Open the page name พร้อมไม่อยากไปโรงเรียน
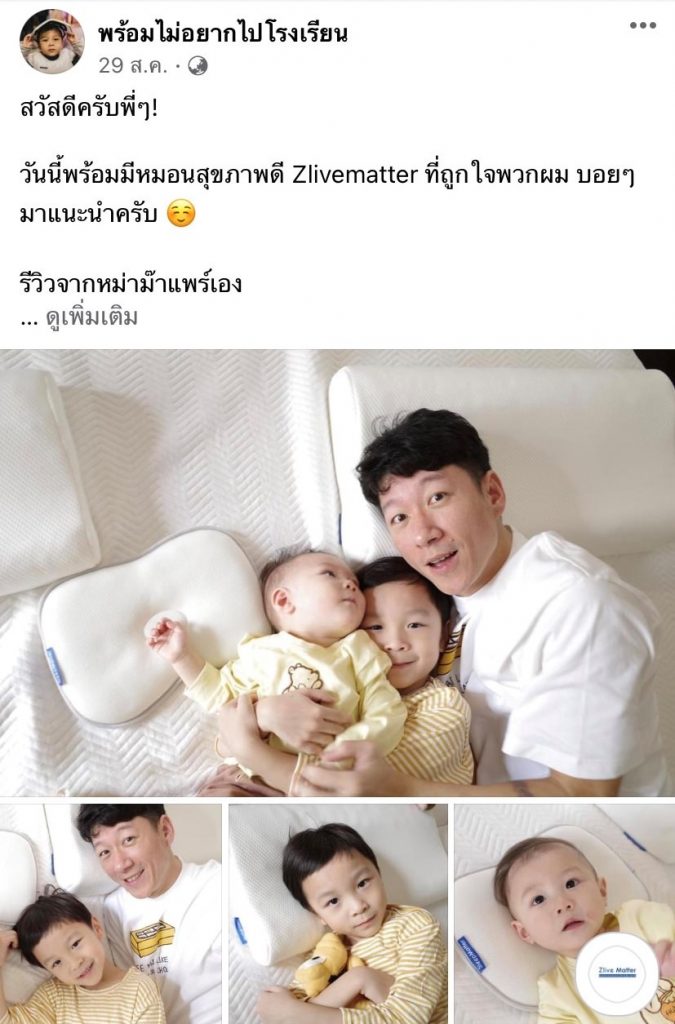 (x=229, y=33)
